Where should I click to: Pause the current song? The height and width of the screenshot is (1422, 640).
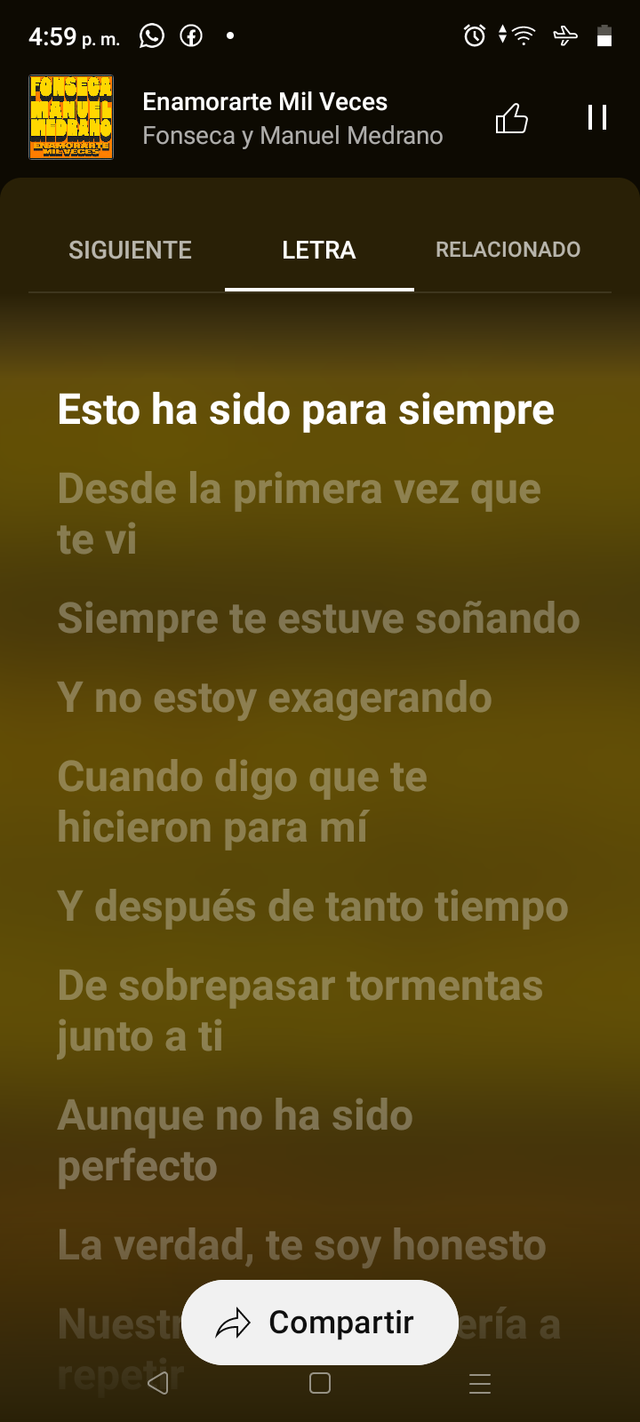(597, 118)
